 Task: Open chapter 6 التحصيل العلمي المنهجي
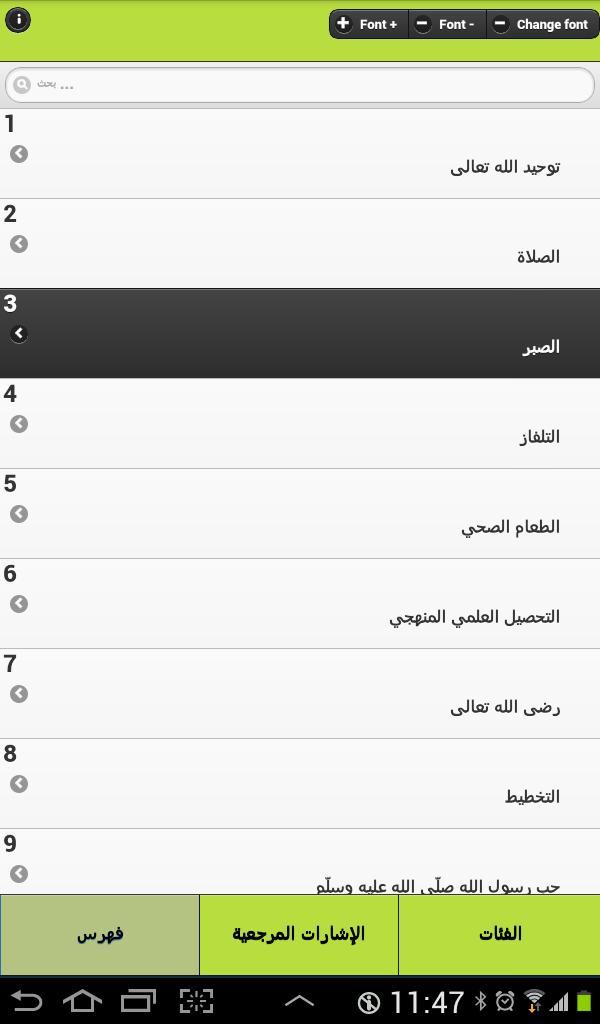300,604
